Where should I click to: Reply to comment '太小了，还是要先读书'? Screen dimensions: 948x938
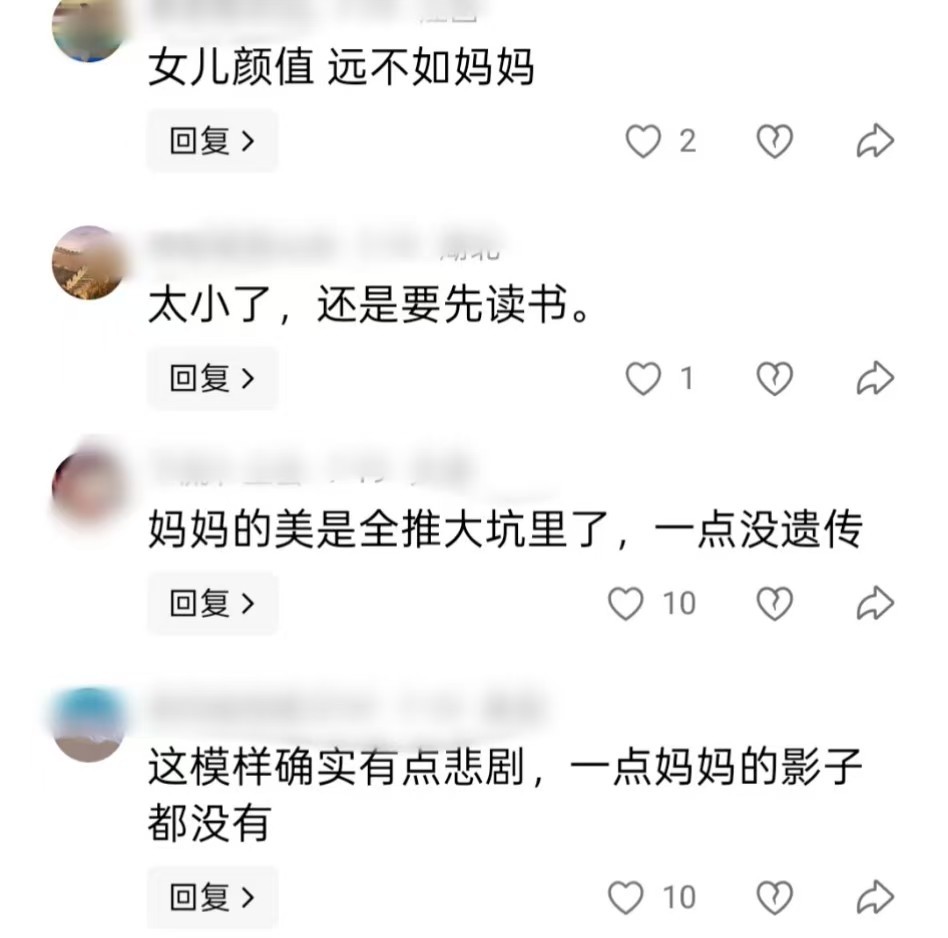[212, 378]
